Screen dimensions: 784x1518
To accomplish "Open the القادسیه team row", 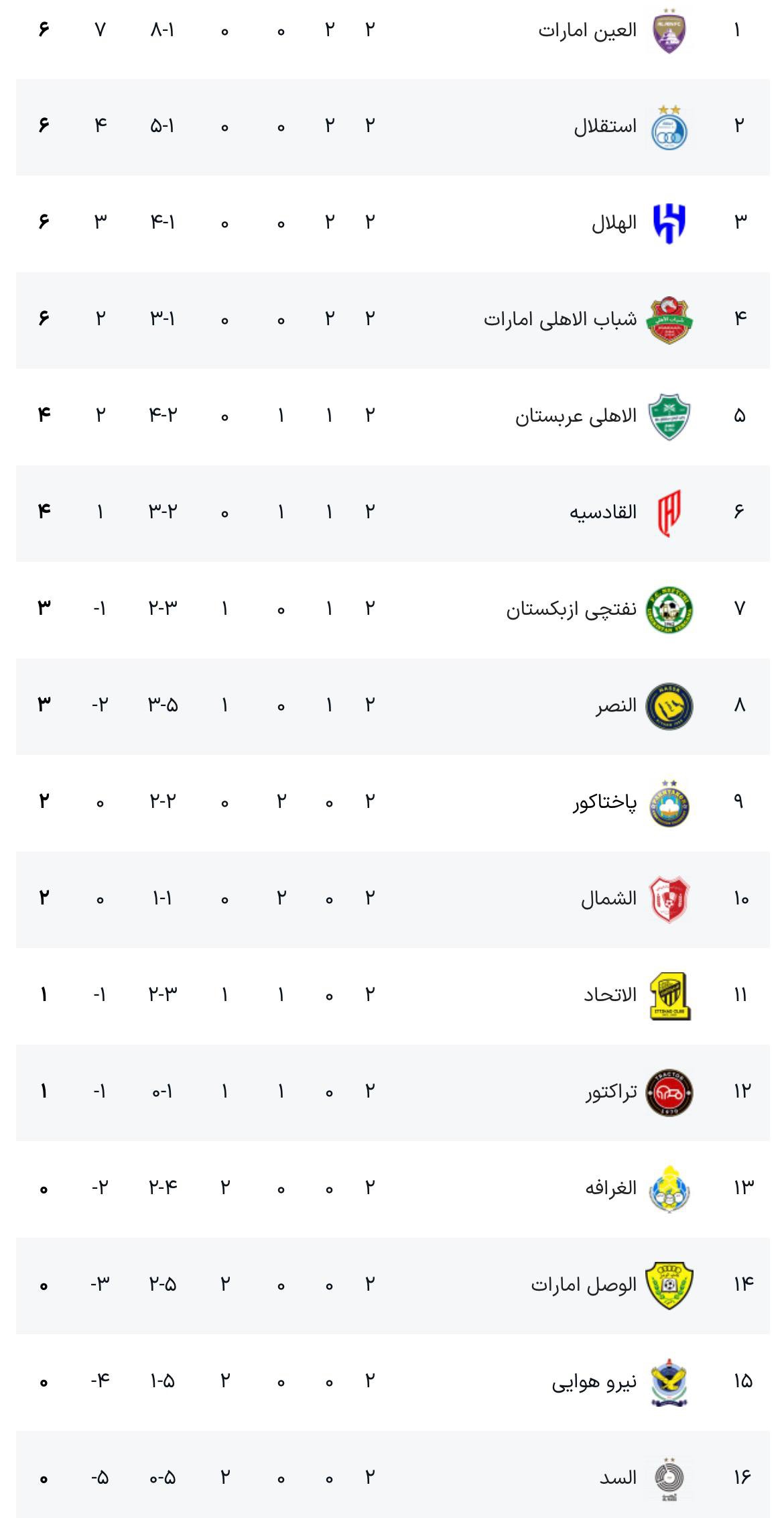I will coord(393,514).
